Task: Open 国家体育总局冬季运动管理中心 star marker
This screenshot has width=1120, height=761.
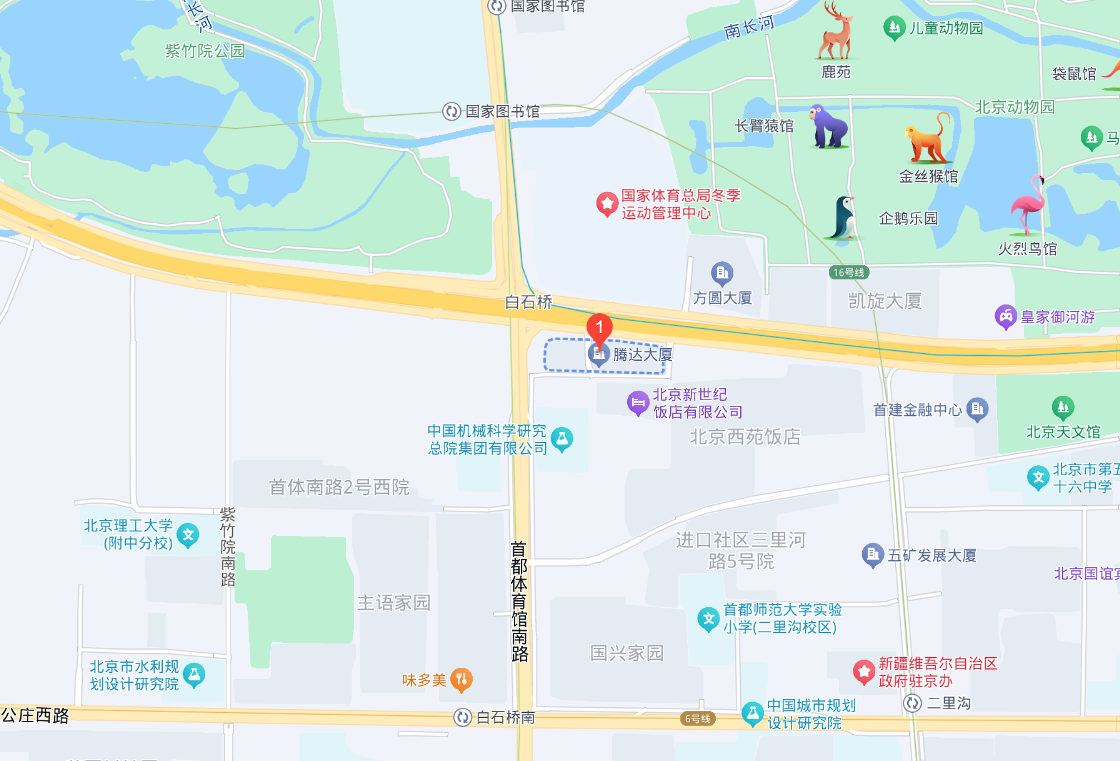Action: click(607, 204)
